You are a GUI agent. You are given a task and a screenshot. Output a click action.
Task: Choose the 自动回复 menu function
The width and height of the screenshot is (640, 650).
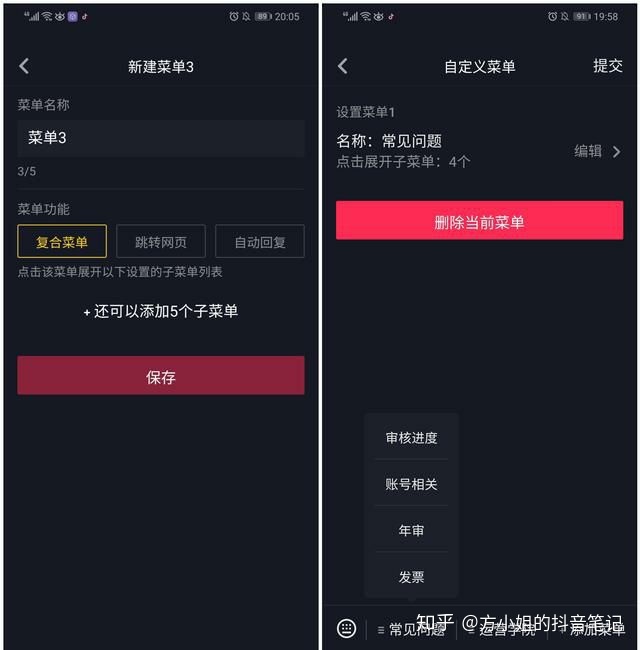click(260, 242)
